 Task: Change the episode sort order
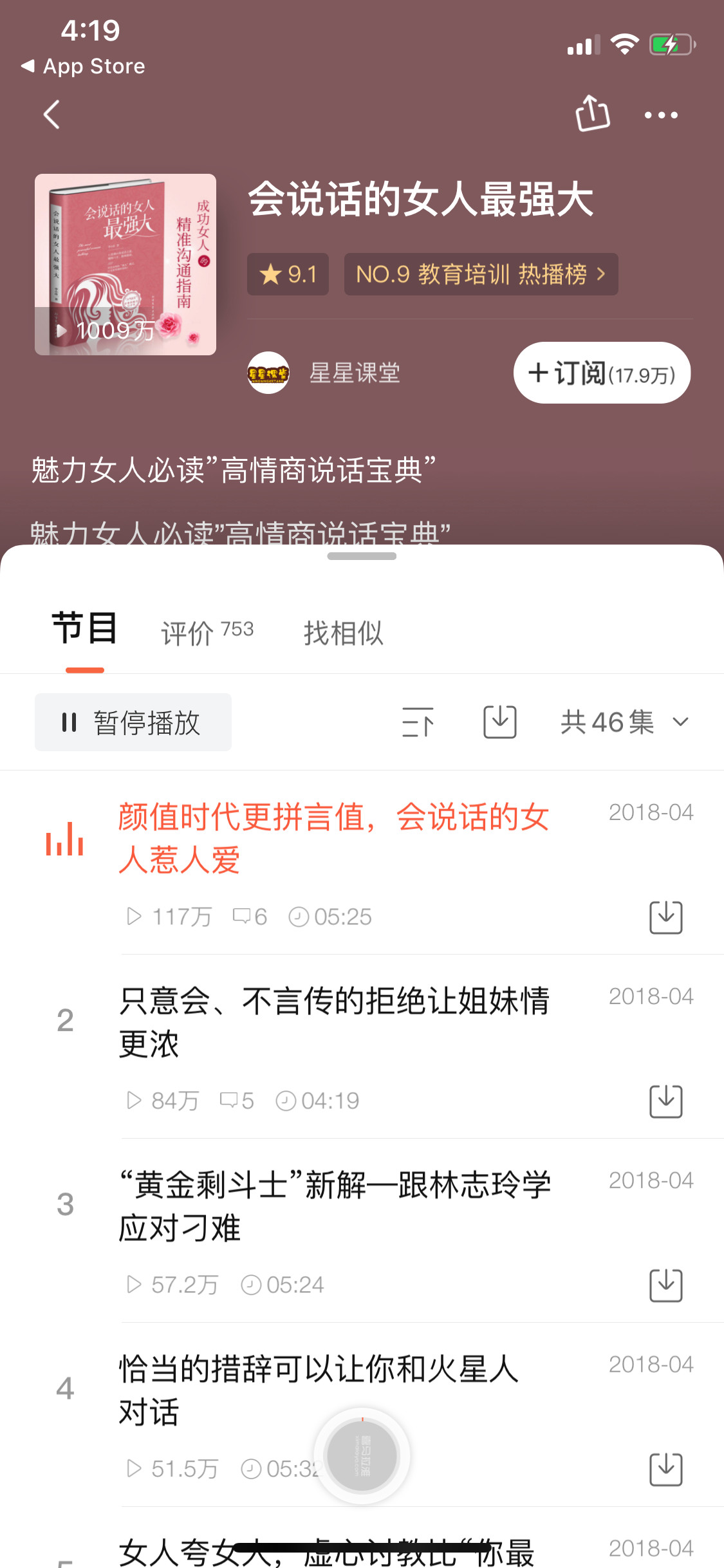pos(417,722)
